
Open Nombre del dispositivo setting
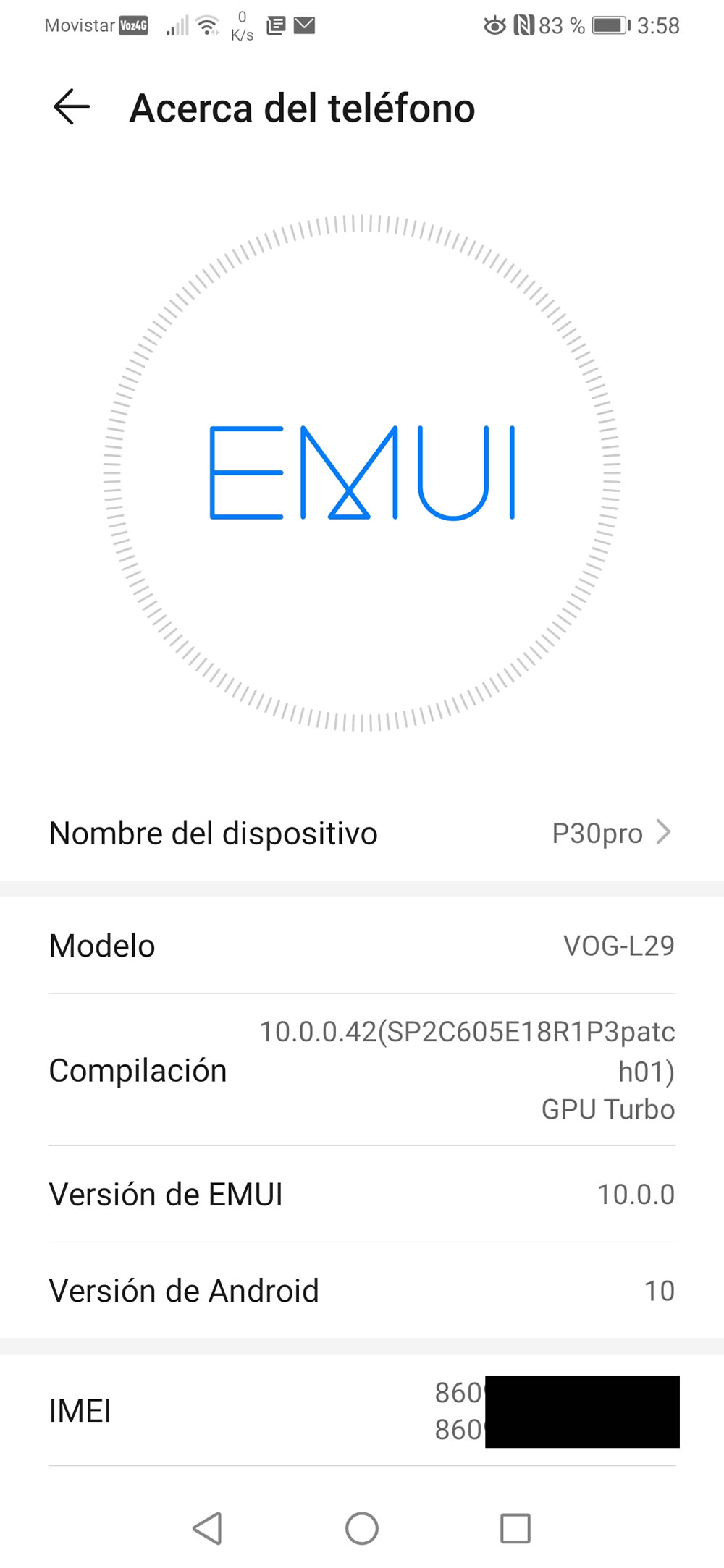pyautogui.click(x=362, y=833)
